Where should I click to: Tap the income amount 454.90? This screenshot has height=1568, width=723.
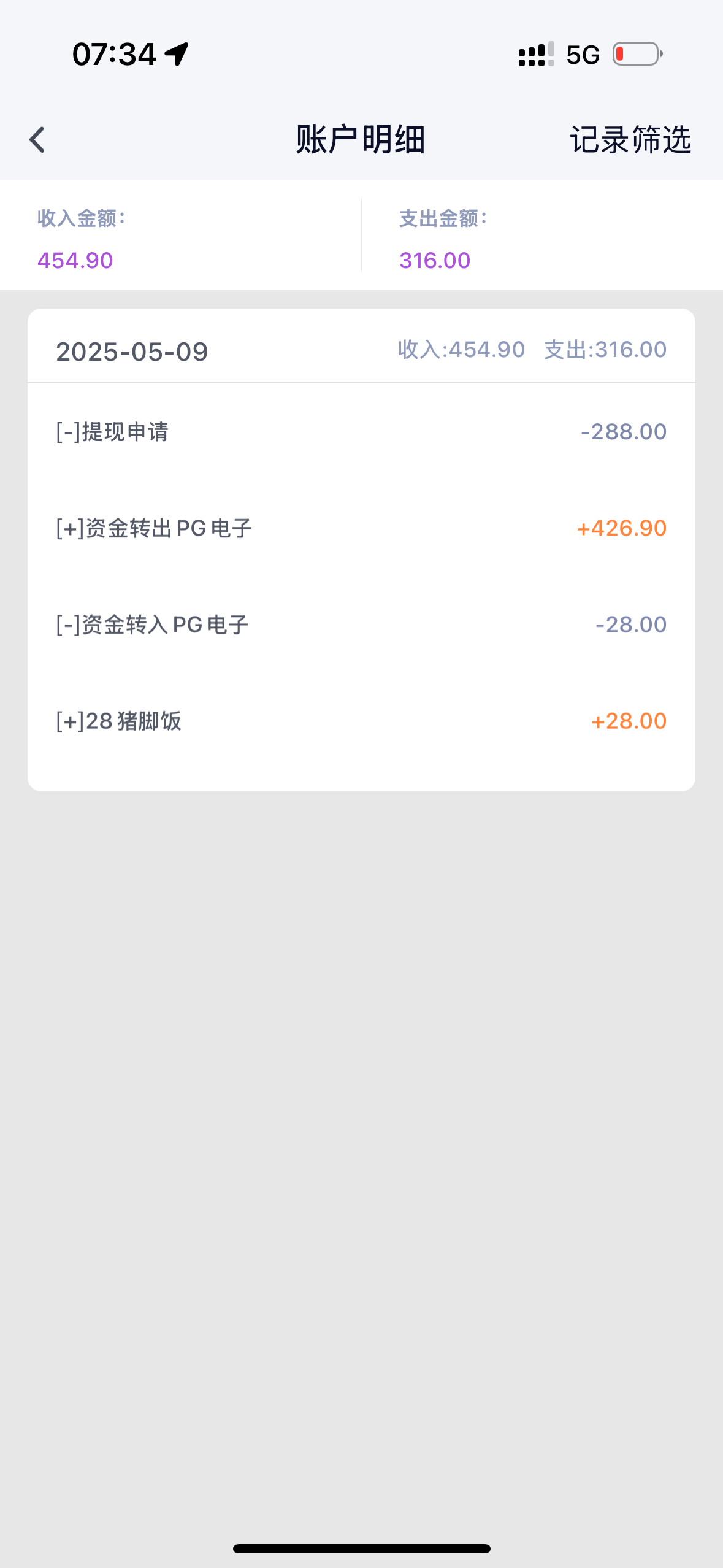[x=74, y=259]
